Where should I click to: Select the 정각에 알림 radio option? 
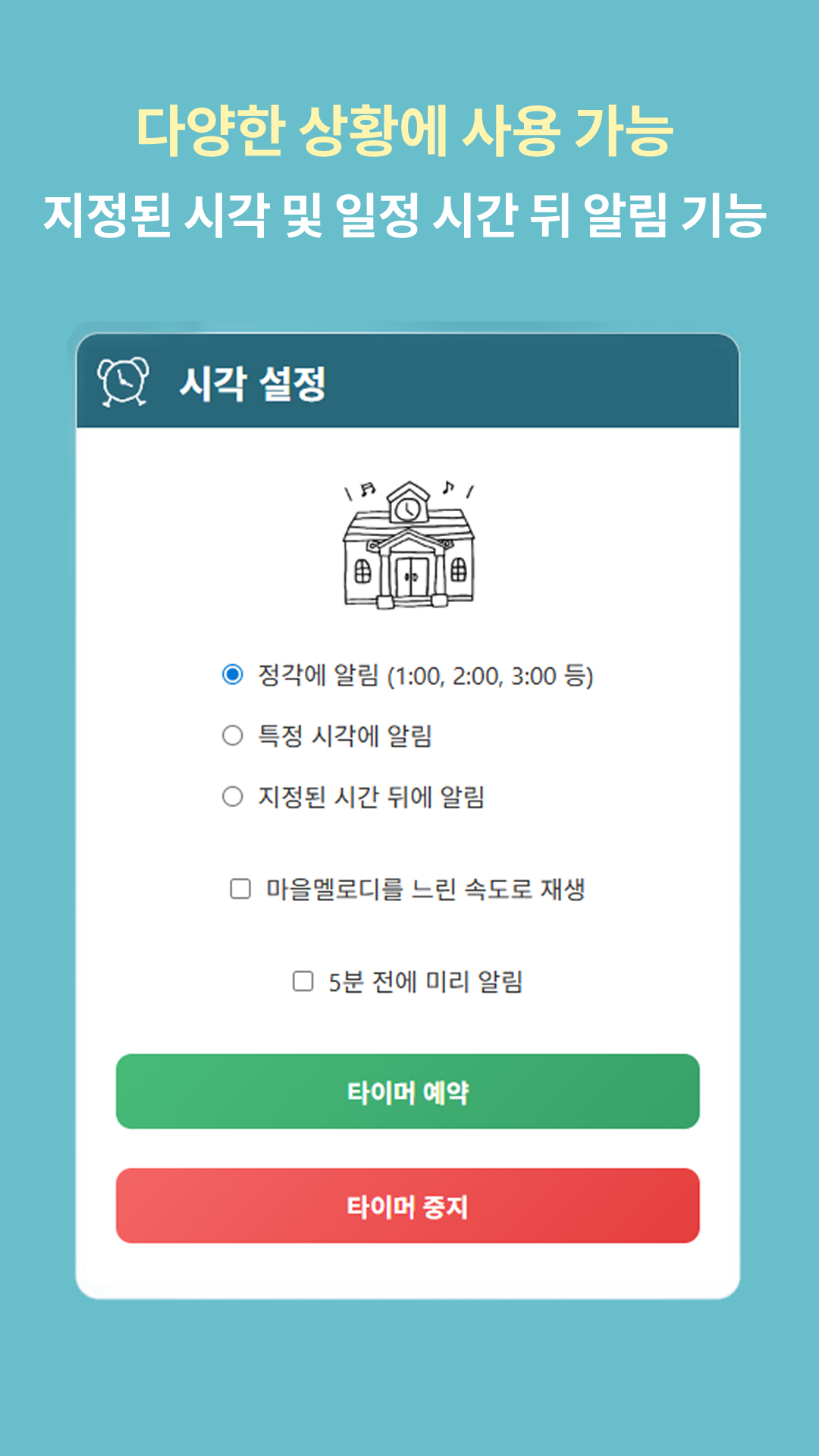click(x=233, y=673)
